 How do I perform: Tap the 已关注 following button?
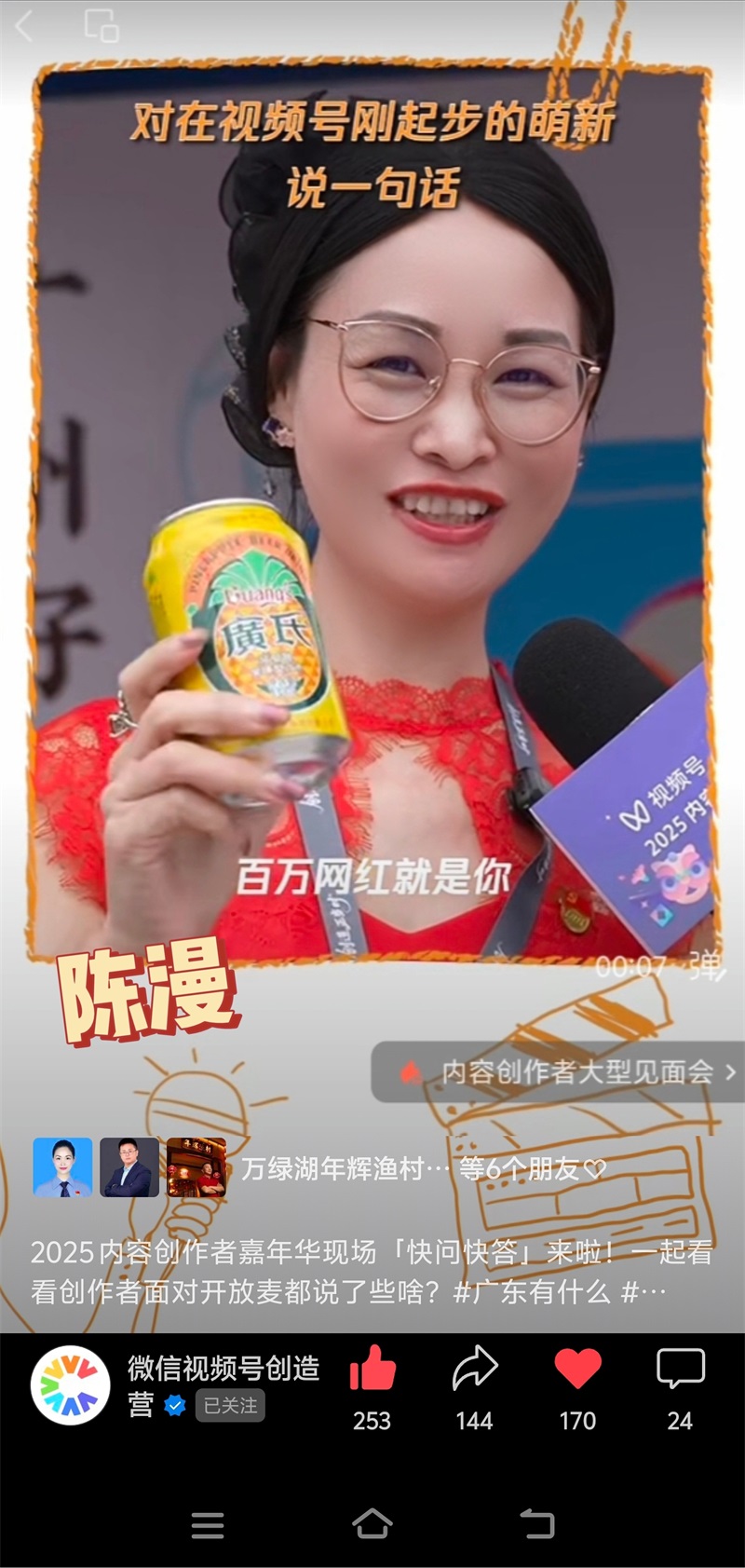230,1405
